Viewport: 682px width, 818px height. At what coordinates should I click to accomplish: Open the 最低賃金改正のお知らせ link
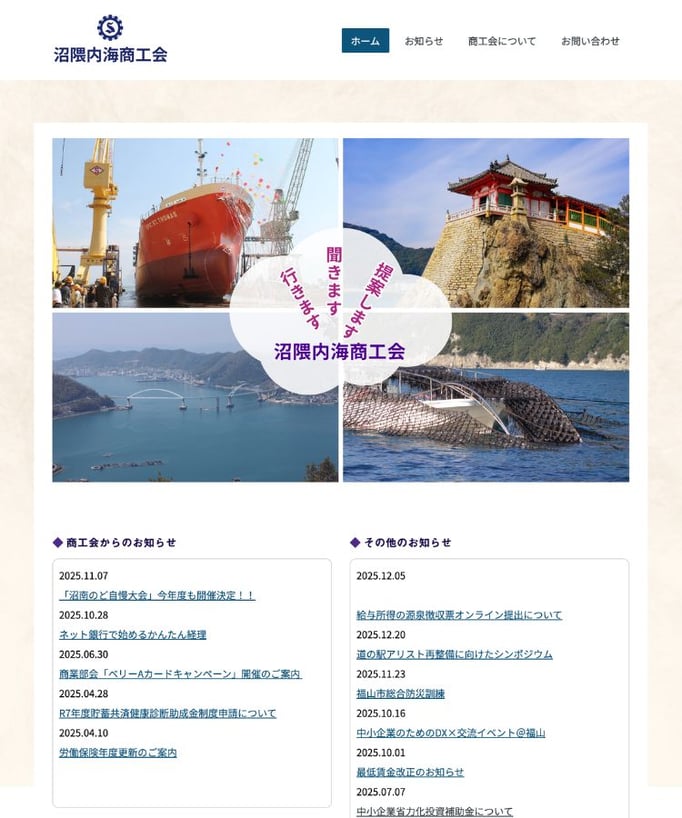point(410,772)
